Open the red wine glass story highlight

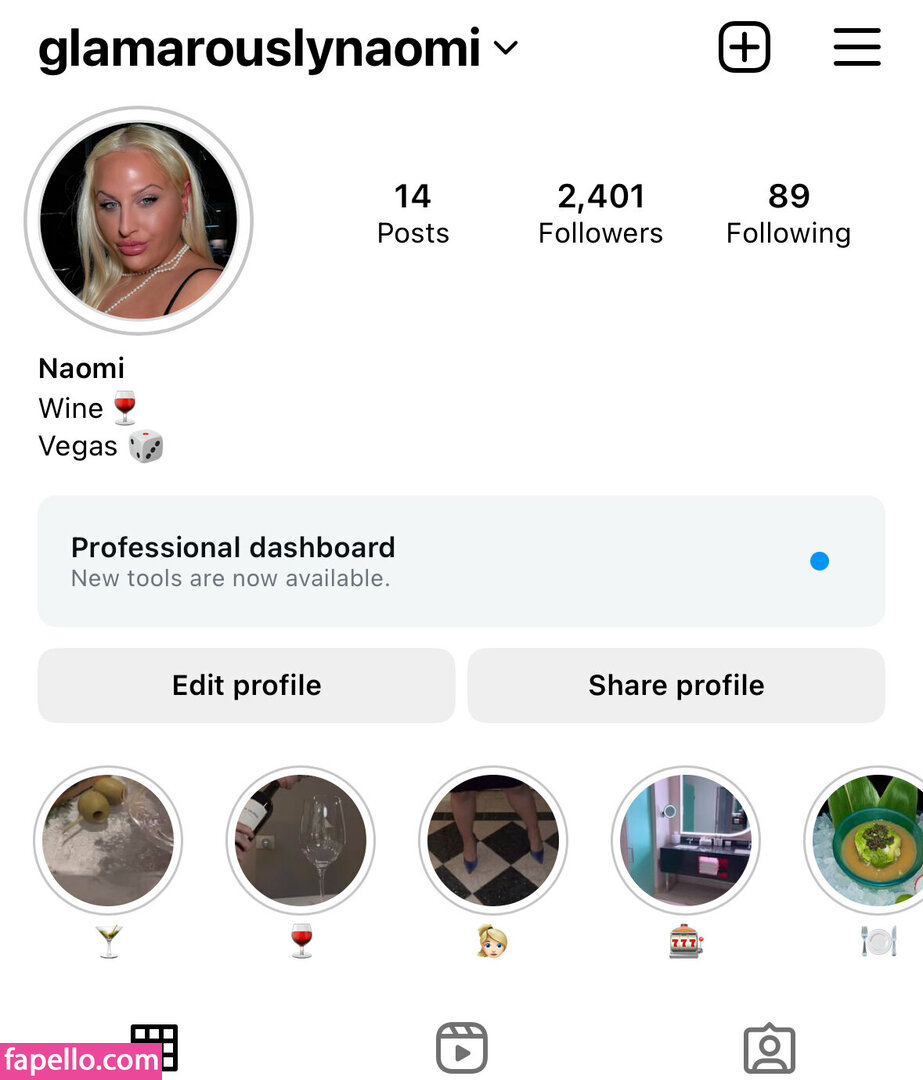coord(301,840)
